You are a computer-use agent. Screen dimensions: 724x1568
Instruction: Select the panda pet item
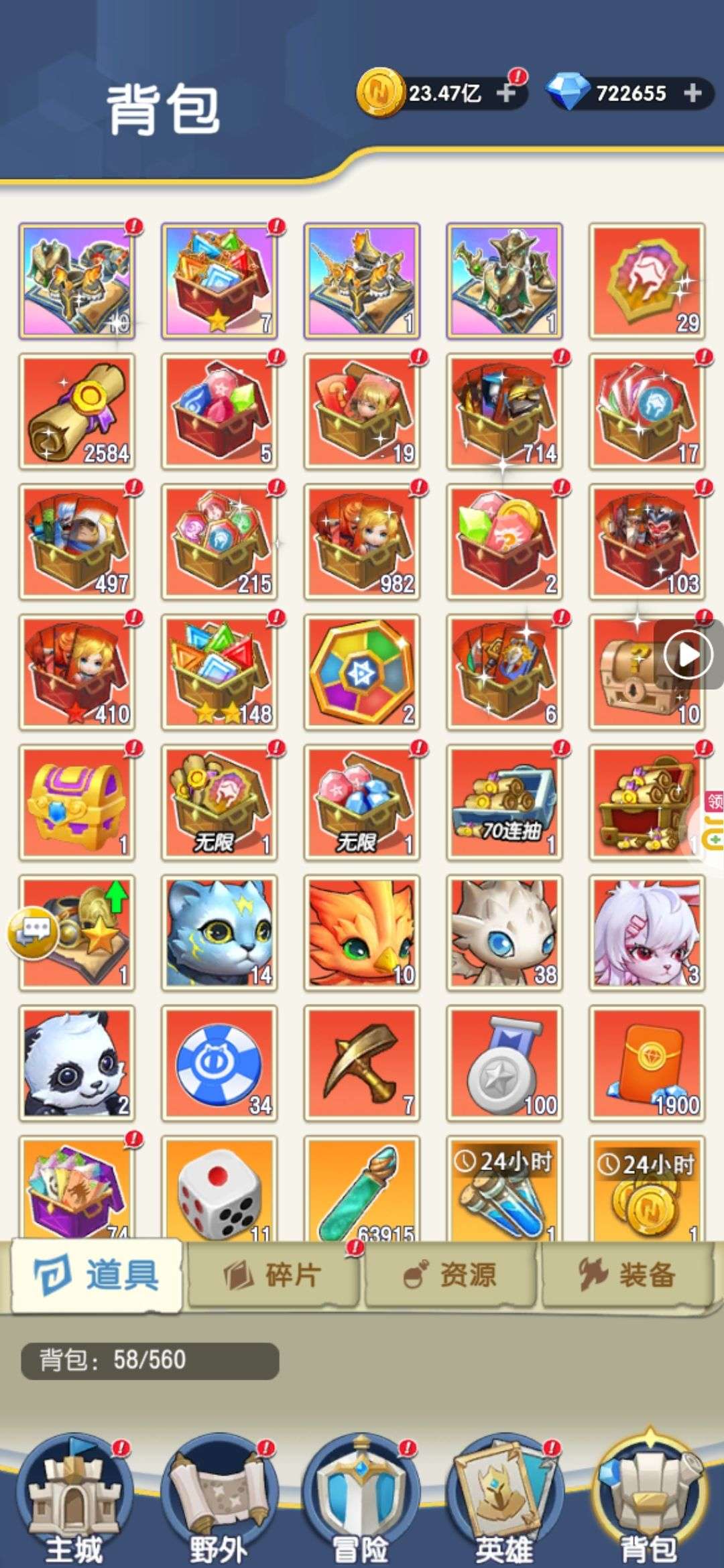pyautogui.click(x=76, y=1063)
